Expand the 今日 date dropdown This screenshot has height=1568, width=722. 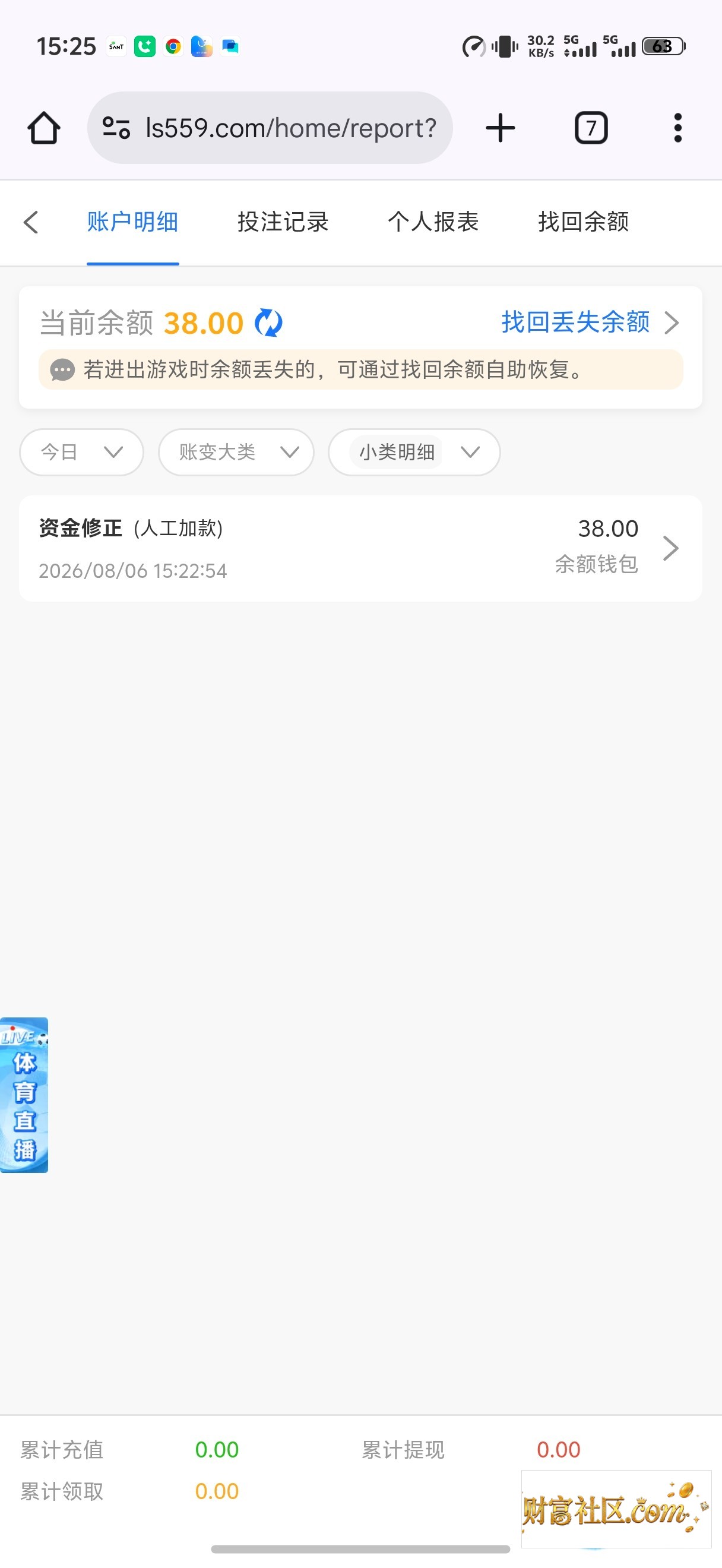coord(81,452)
